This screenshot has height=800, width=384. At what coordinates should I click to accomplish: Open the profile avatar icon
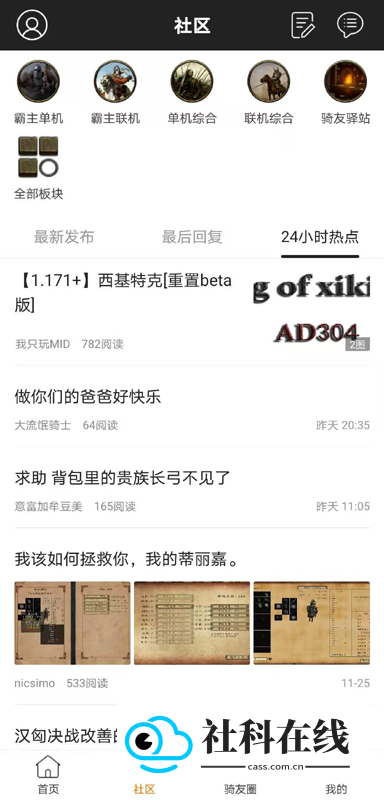coord(32,24)
